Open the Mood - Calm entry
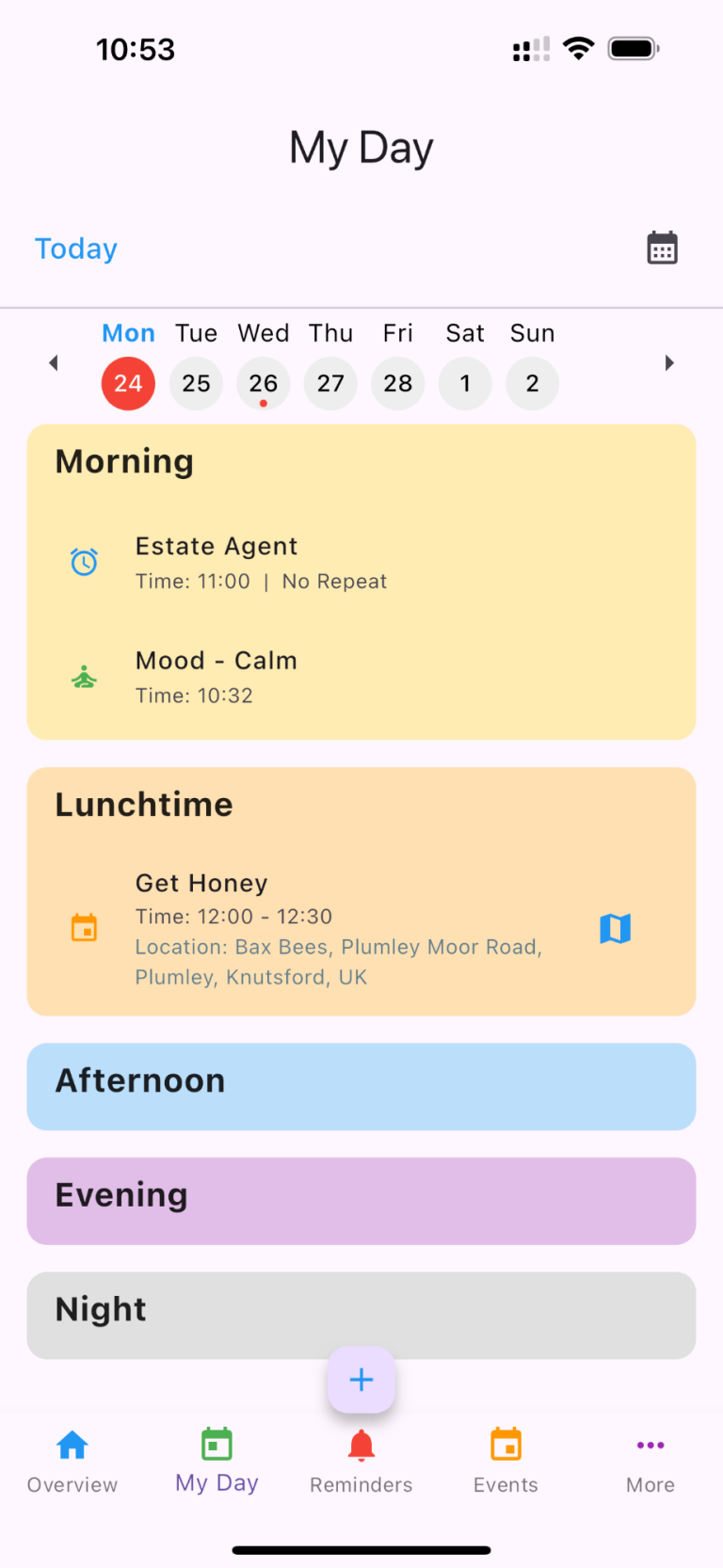 (x=361, y=677)
